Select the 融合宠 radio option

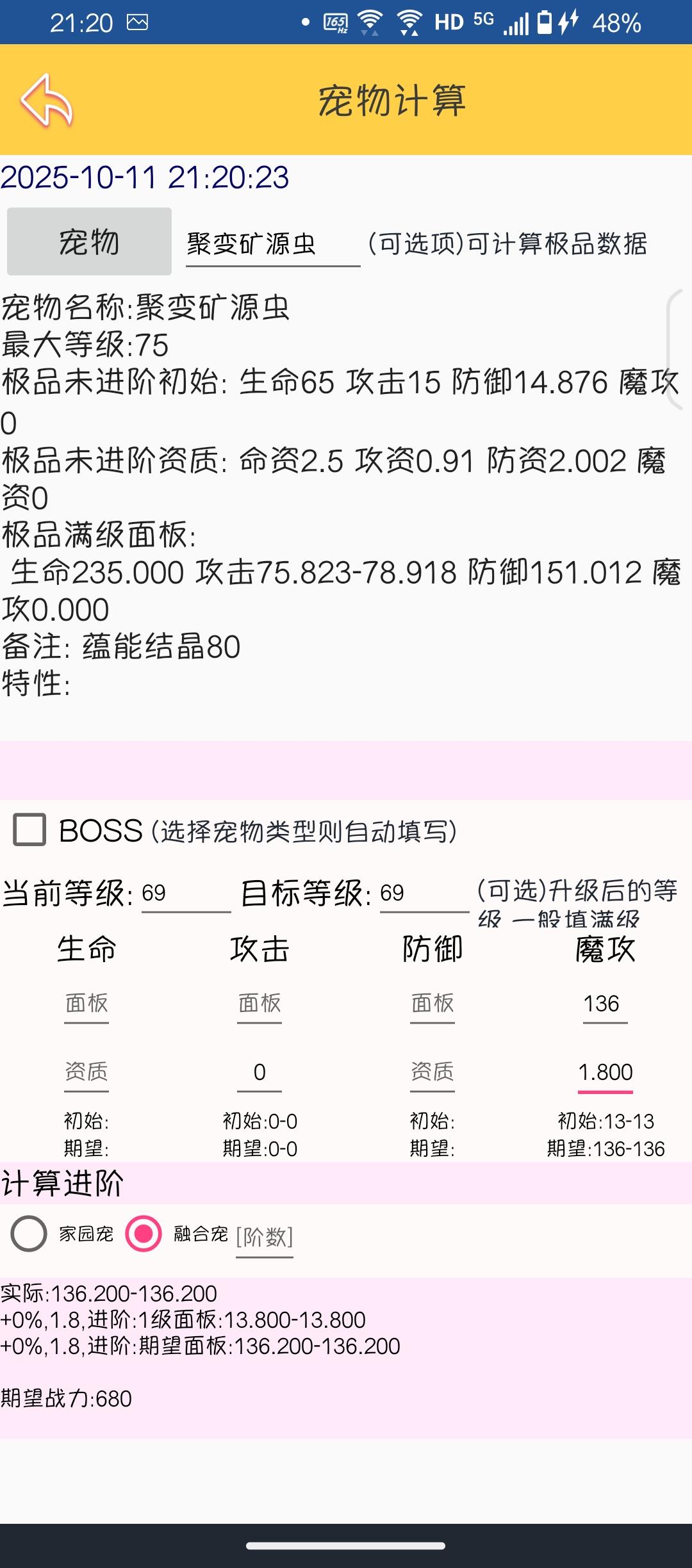click(x=144, y=1234)
